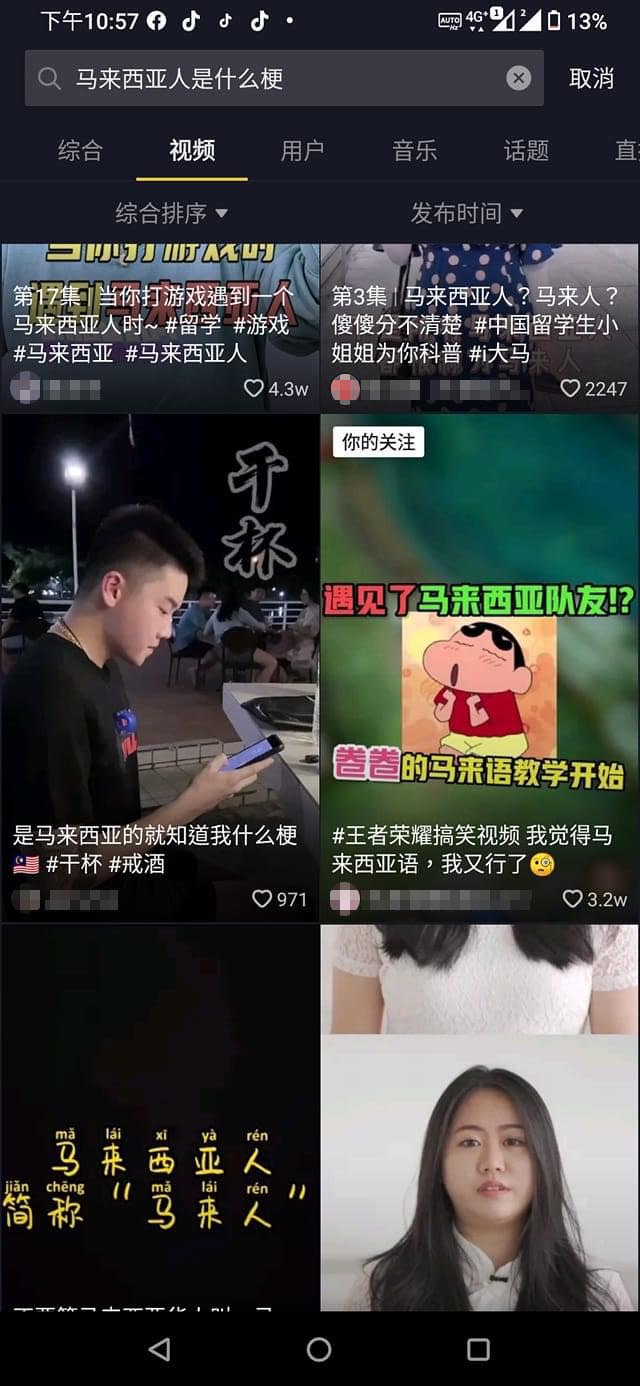Switch to the 话题 tab
Viewport: 640px width, 1386px height.
pyautogui.click(x=526, y=150)
